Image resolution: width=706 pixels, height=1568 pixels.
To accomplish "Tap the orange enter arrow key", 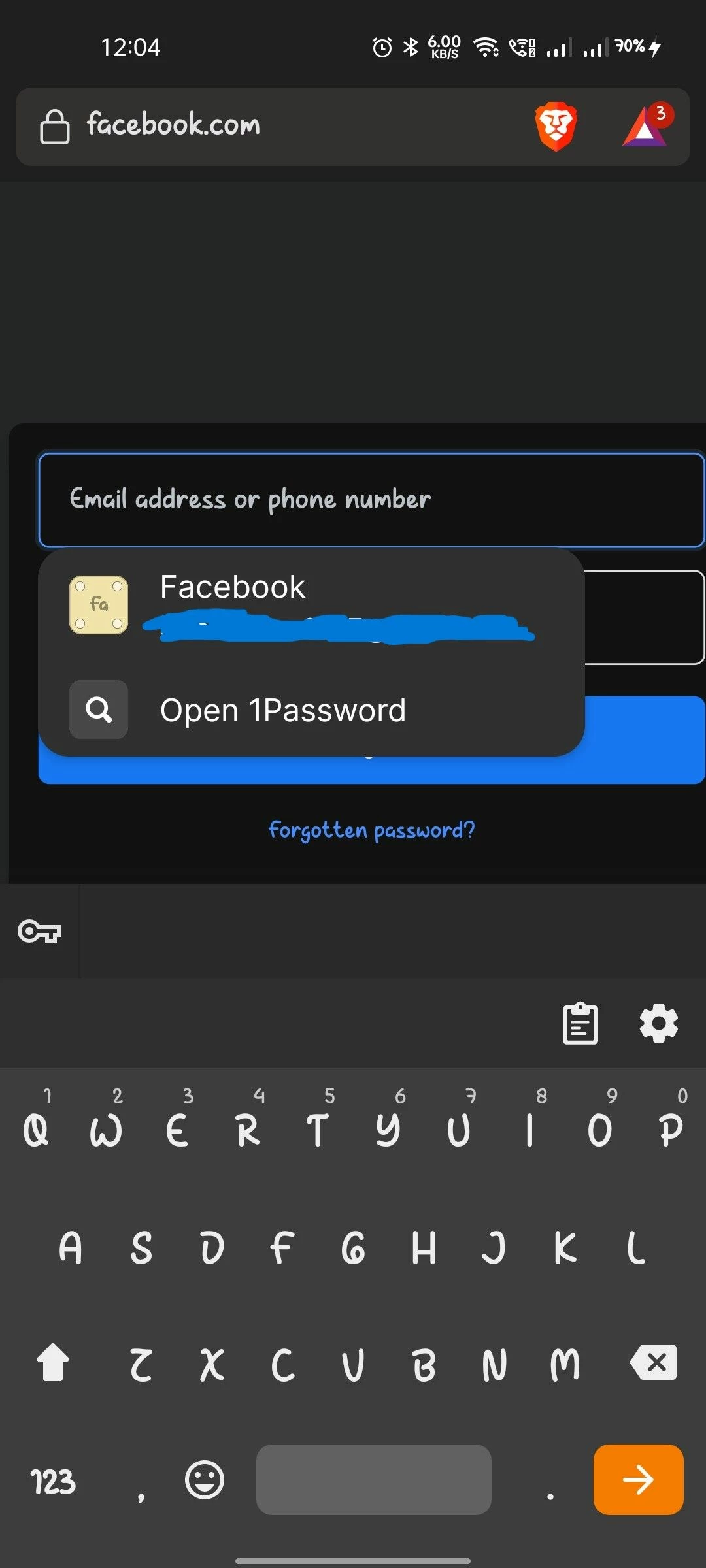I will [639, 1479].
